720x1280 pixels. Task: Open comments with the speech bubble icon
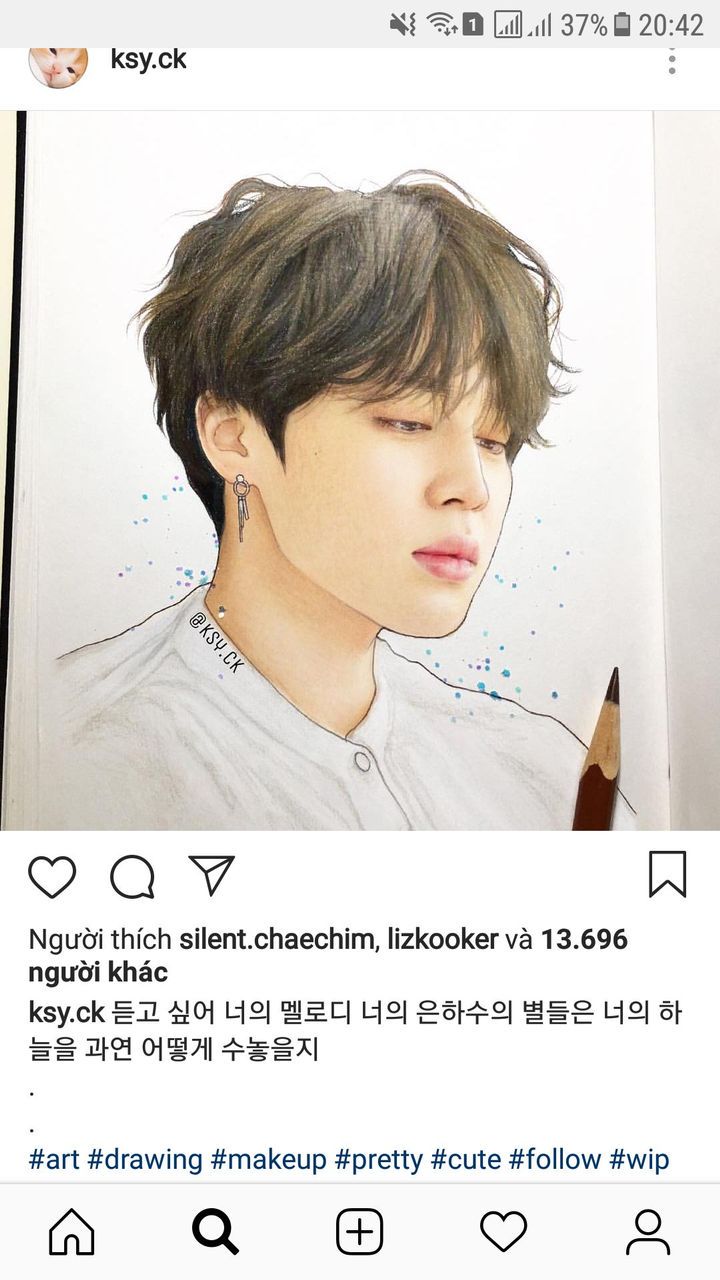pyautogui.click(x=132, y=877)
